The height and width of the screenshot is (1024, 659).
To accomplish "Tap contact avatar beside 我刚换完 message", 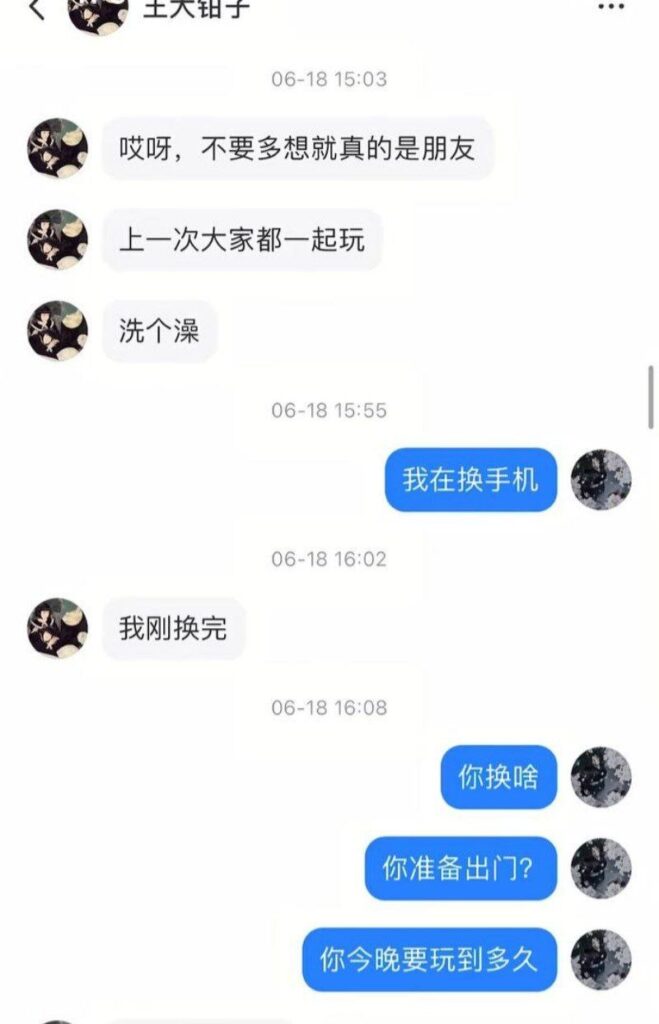I will point(57,628).
